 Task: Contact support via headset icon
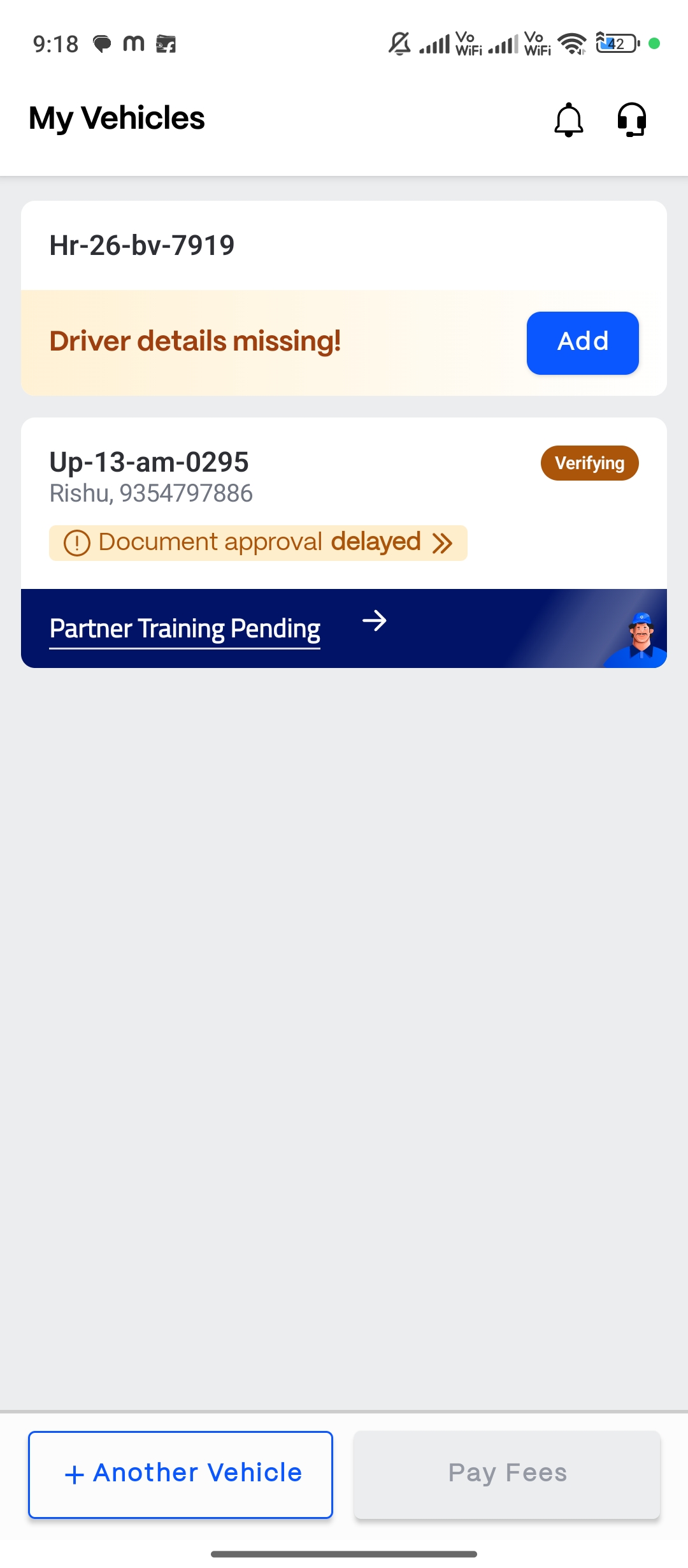point(631,120)
